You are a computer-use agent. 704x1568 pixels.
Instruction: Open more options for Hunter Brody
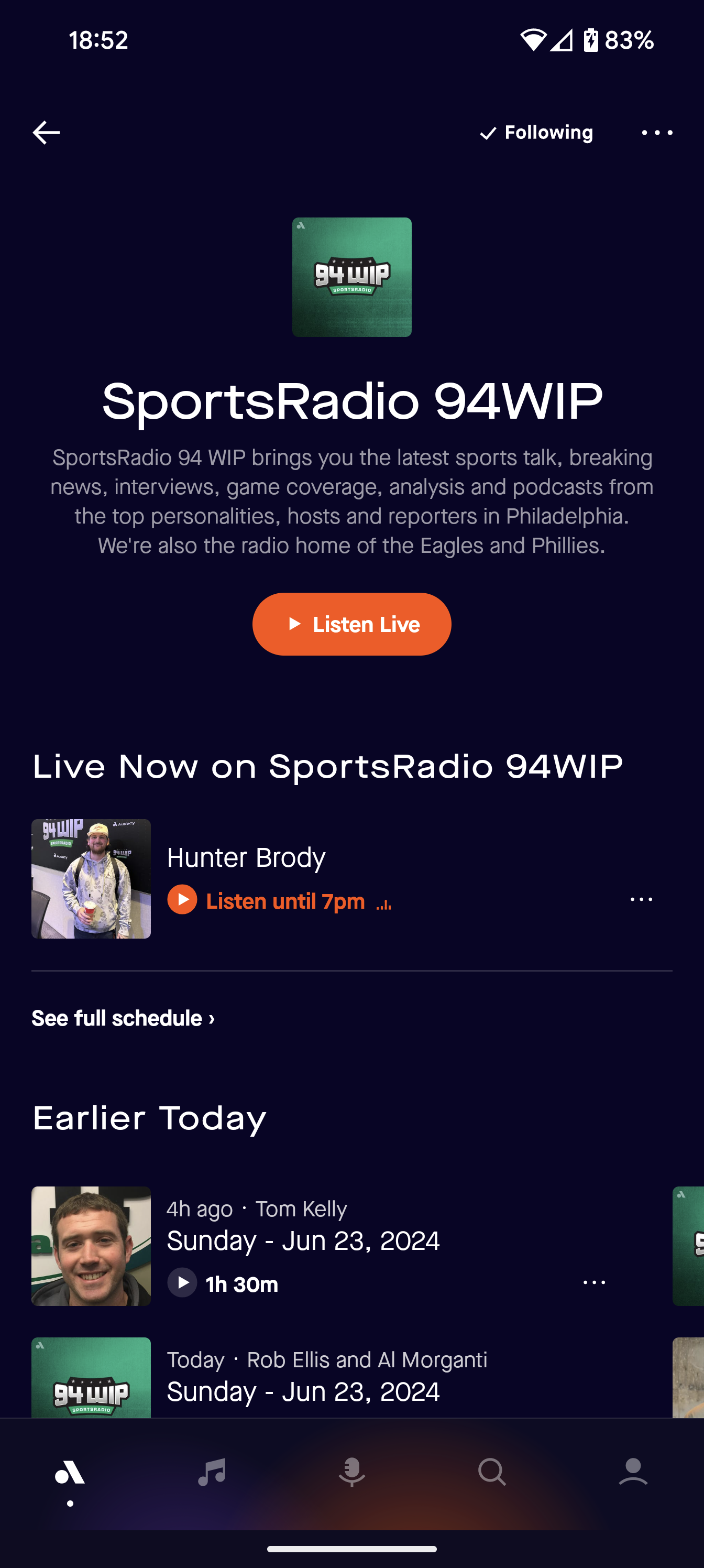coord(641,900)
